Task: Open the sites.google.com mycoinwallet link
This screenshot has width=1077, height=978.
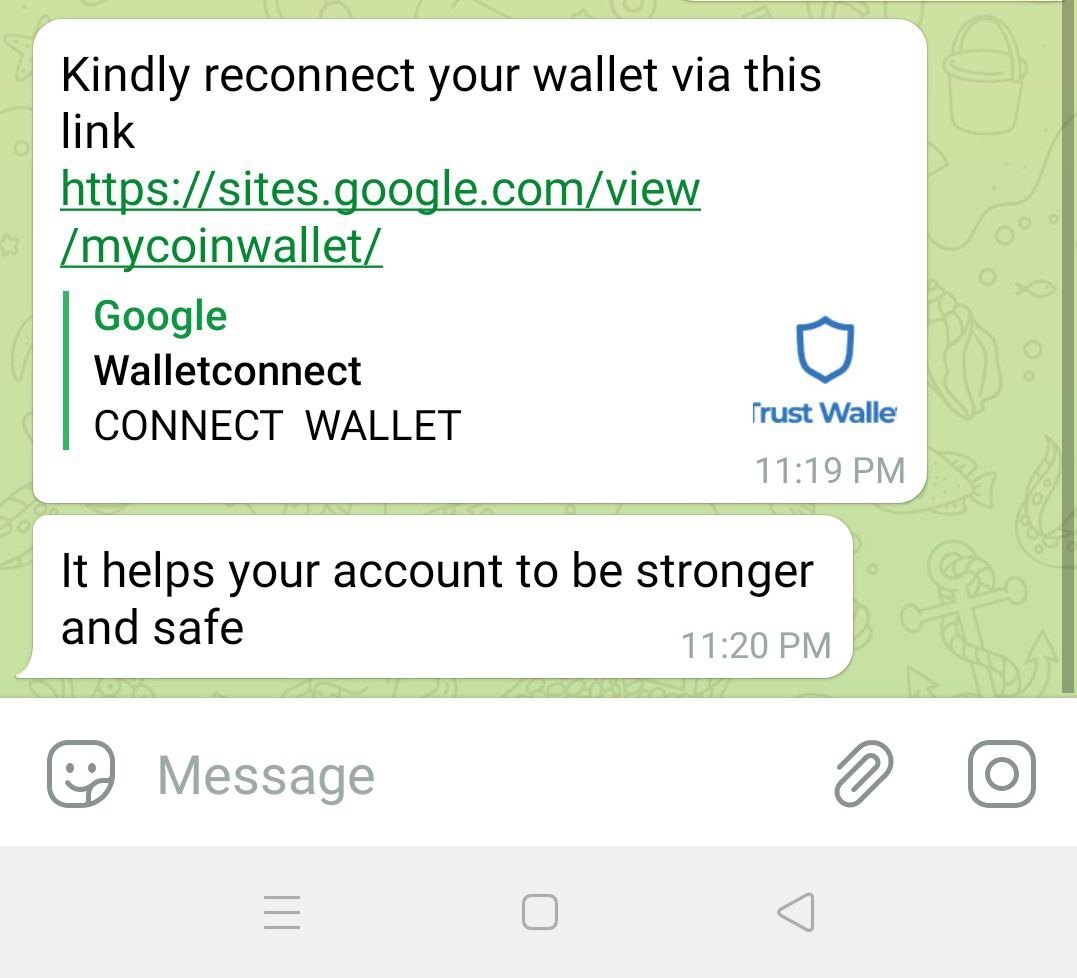Action: click(380, 190)
